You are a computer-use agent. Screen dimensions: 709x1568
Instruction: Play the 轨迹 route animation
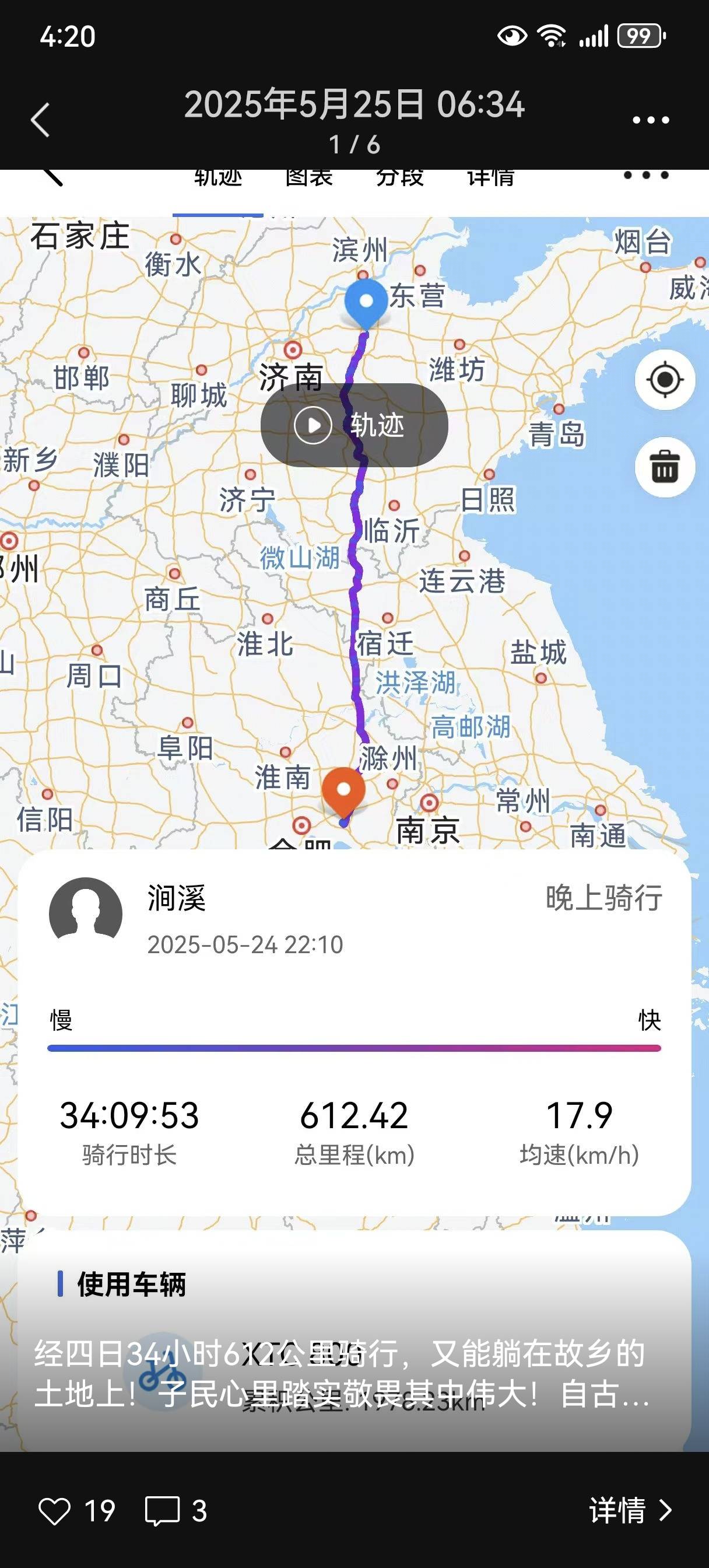pyautogui.click(x=314, y=425)
